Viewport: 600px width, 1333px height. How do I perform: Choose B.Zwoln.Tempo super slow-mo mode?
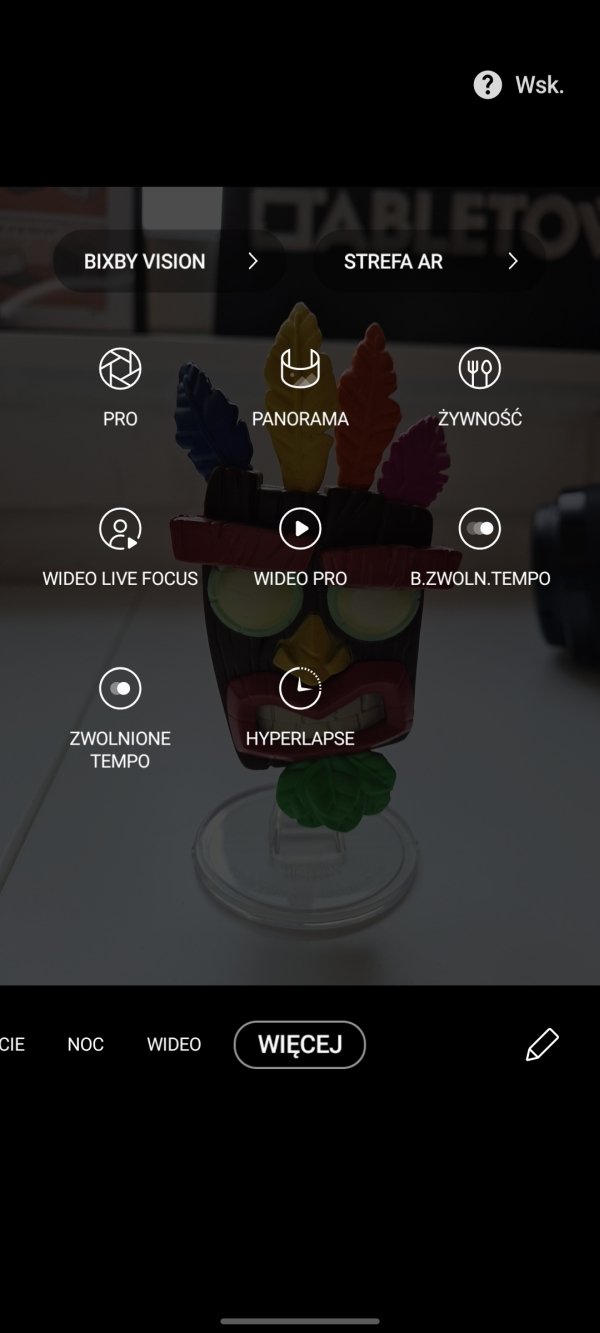pos(480,547)
